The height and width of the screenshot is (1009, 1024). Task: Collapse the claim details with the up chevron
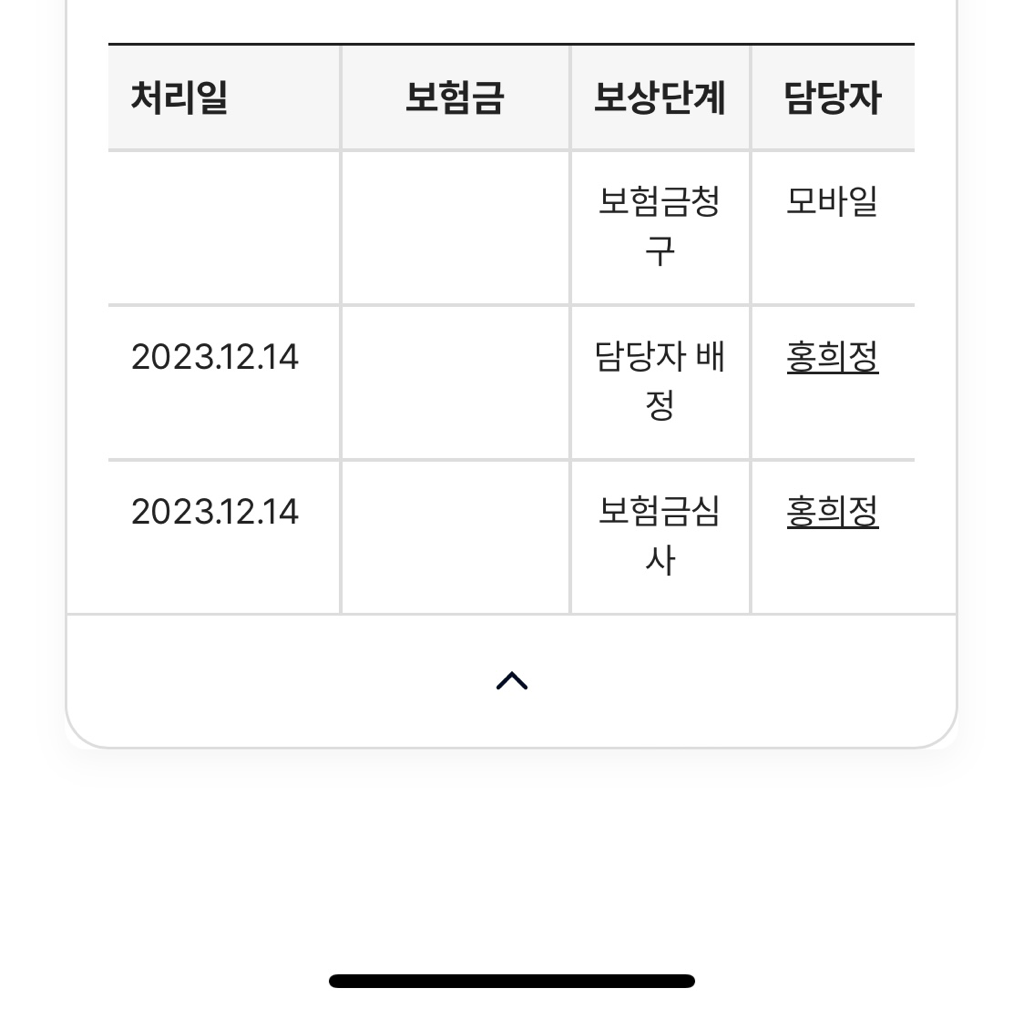coord(512,681)
